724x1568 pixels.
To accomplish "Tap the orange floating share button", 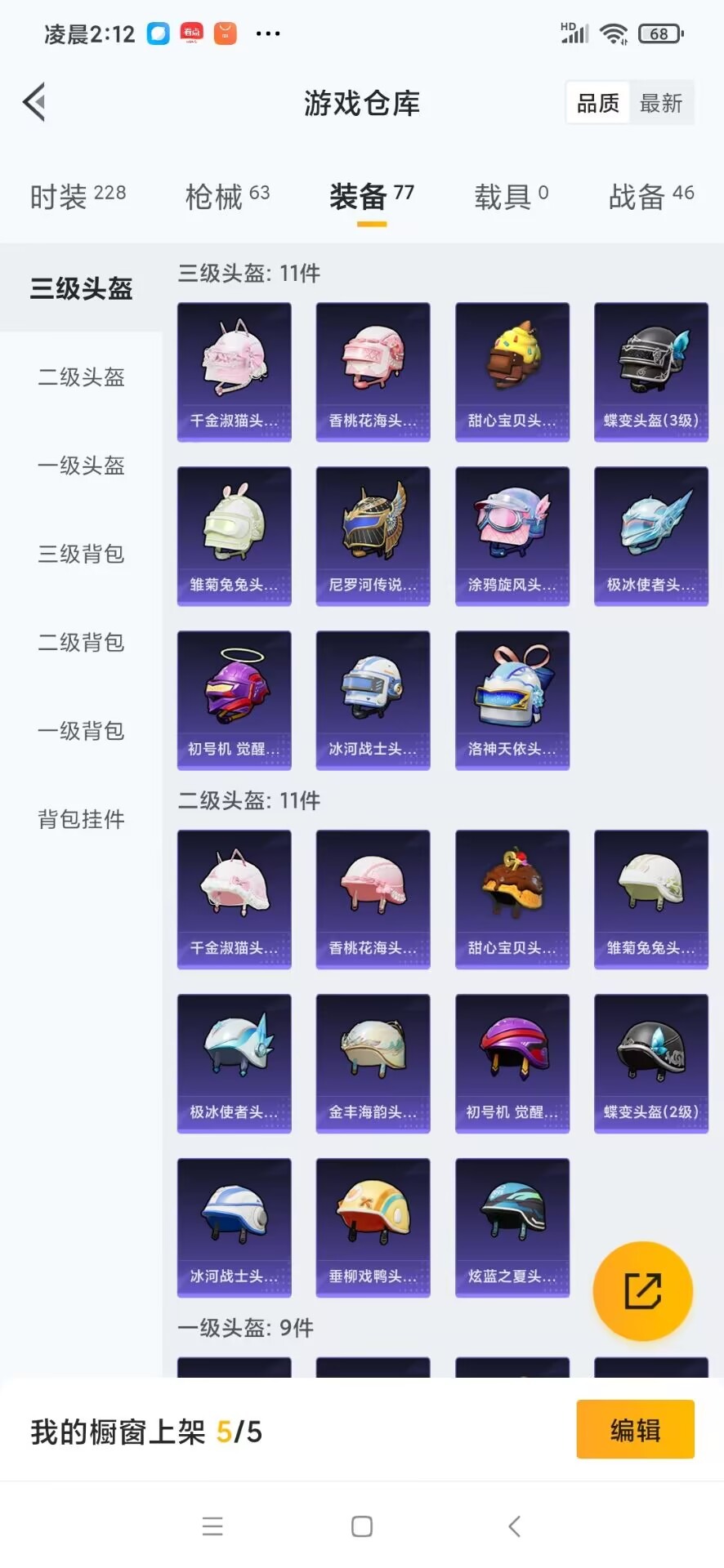I will click(642, 1291).
